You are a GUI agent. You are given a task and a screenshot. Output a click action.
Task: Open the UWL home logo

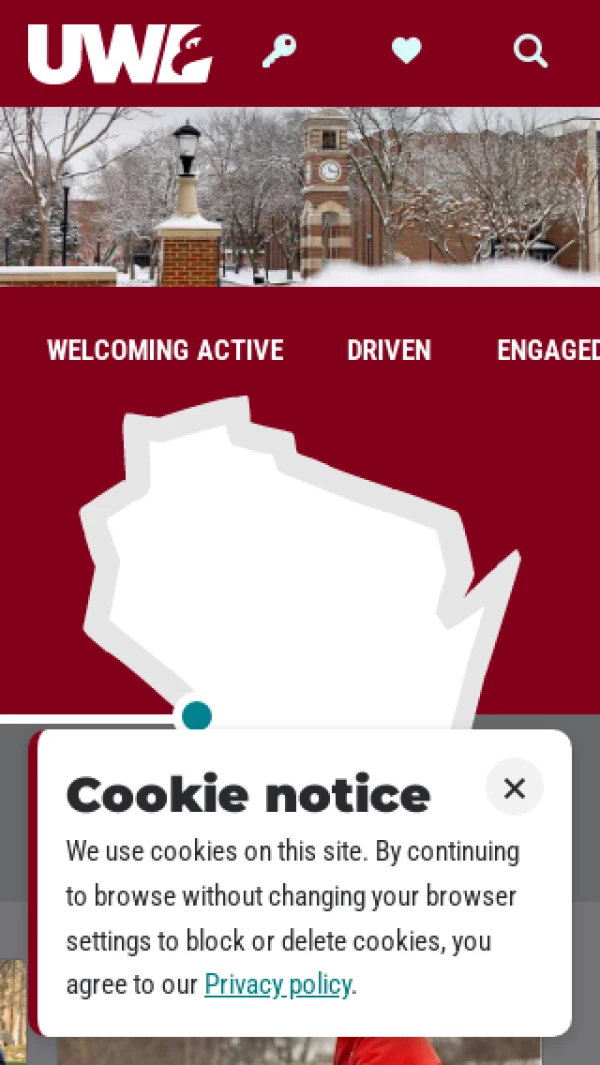pos(120,54)
